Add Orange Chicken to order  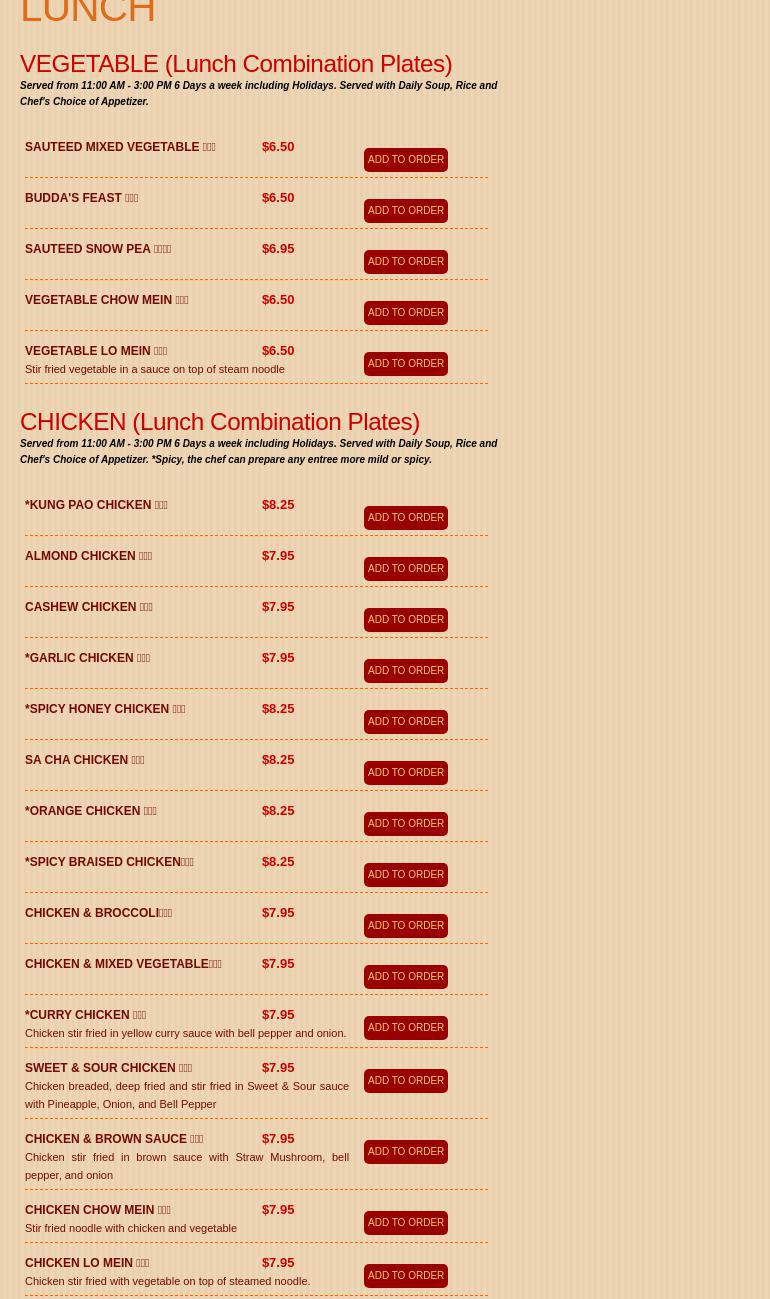[x=405, y=824]
